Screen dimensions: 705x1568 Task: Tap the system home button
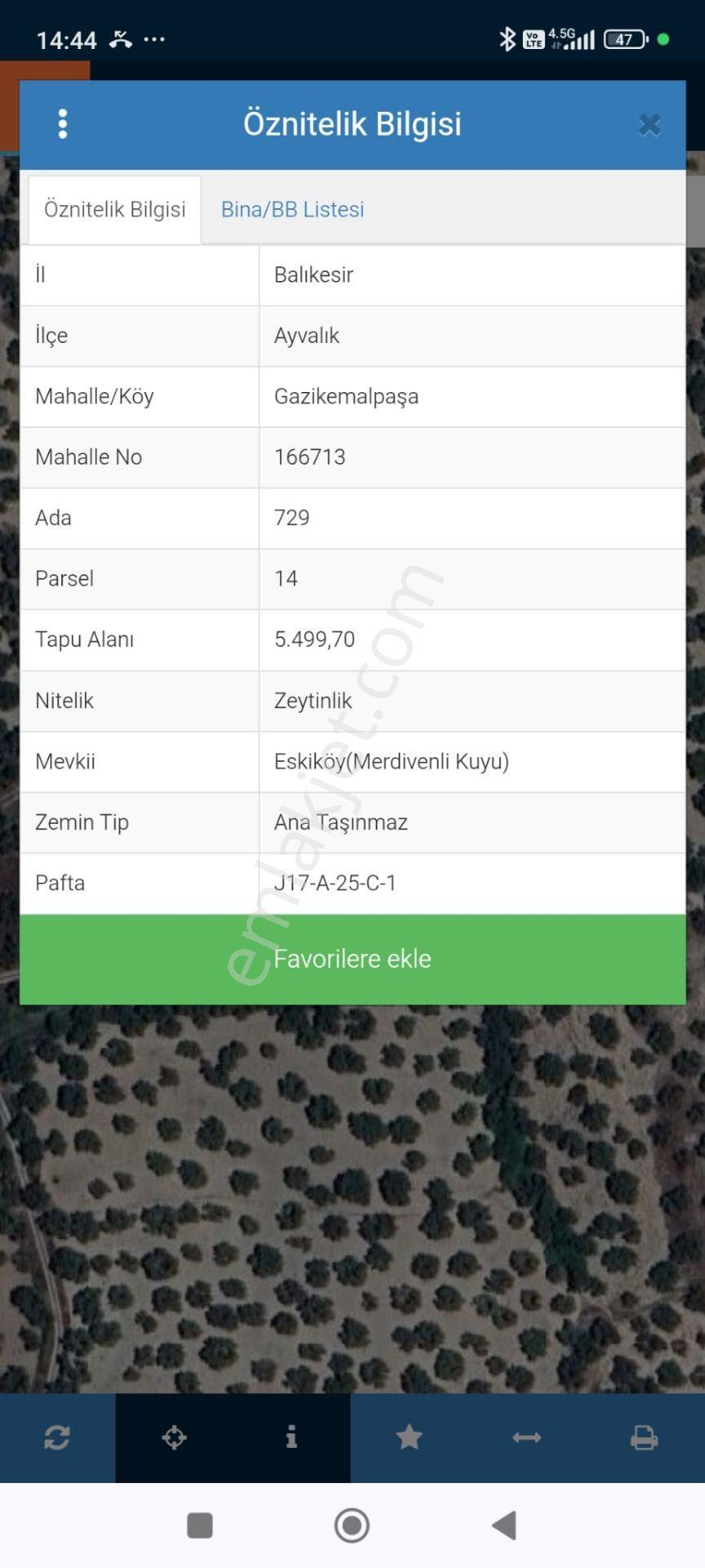coord(352,1526)
